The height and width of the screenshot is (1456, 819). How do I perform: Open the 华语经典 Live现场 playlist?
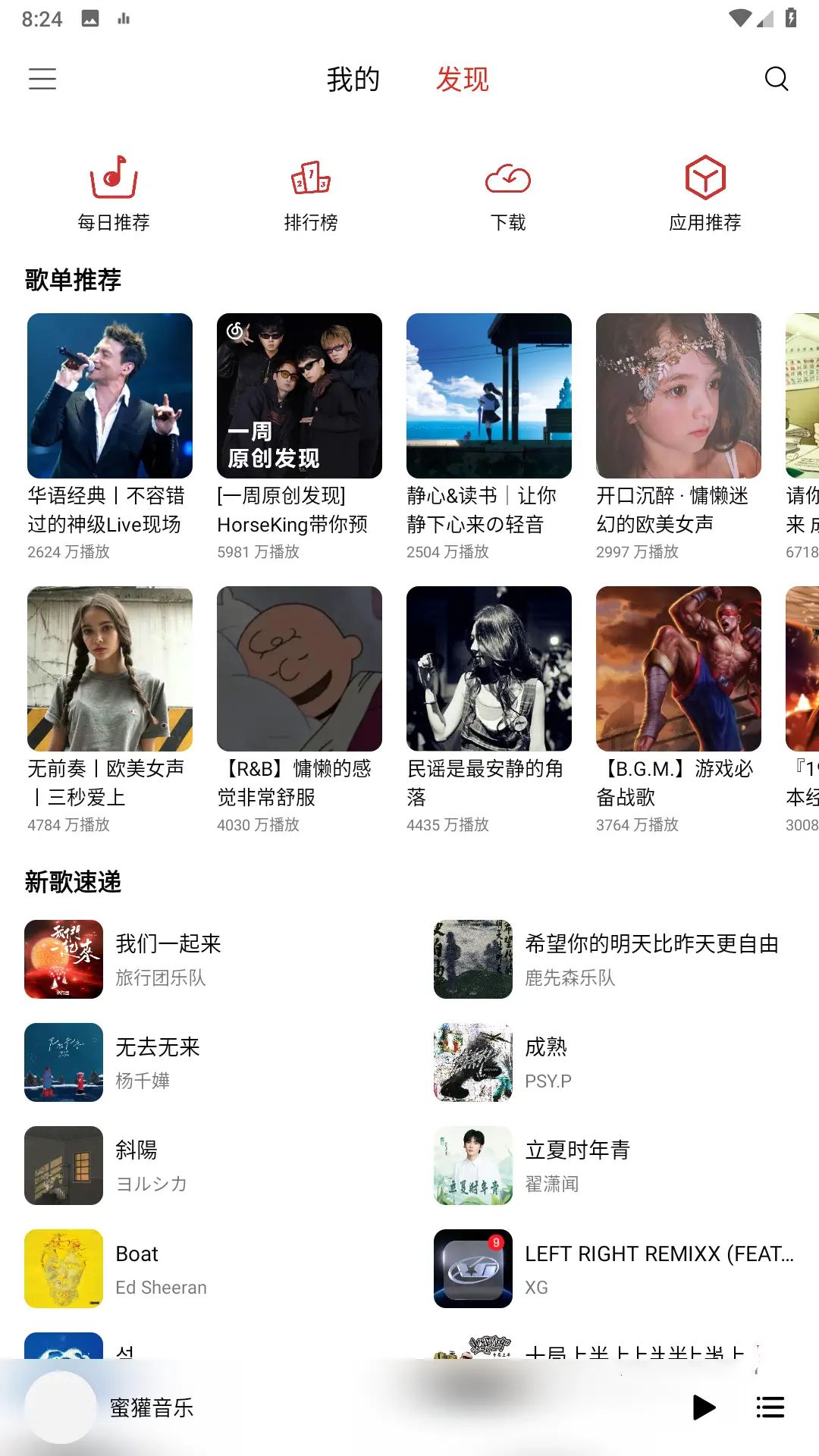110,396
